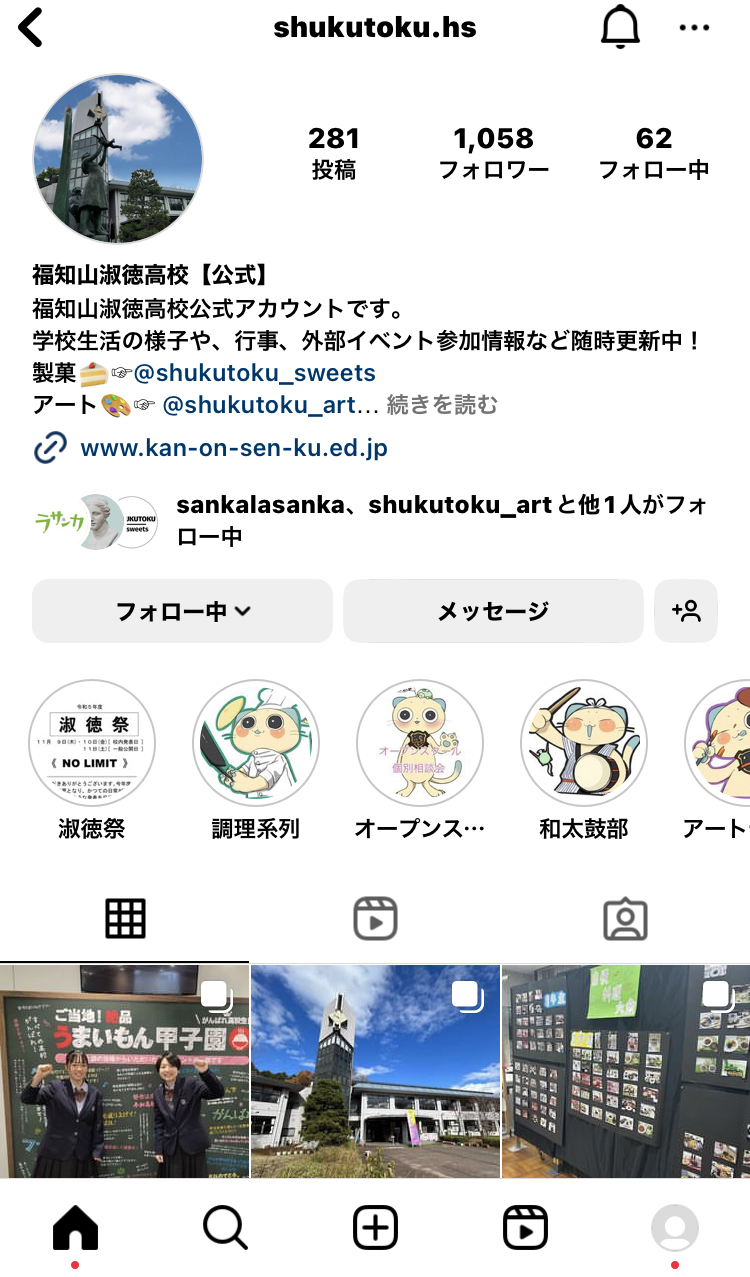Open the three-dot overflow menu
Image resolution: width=750 pixels, height=1277 pixels.
[x=694, y=28]
